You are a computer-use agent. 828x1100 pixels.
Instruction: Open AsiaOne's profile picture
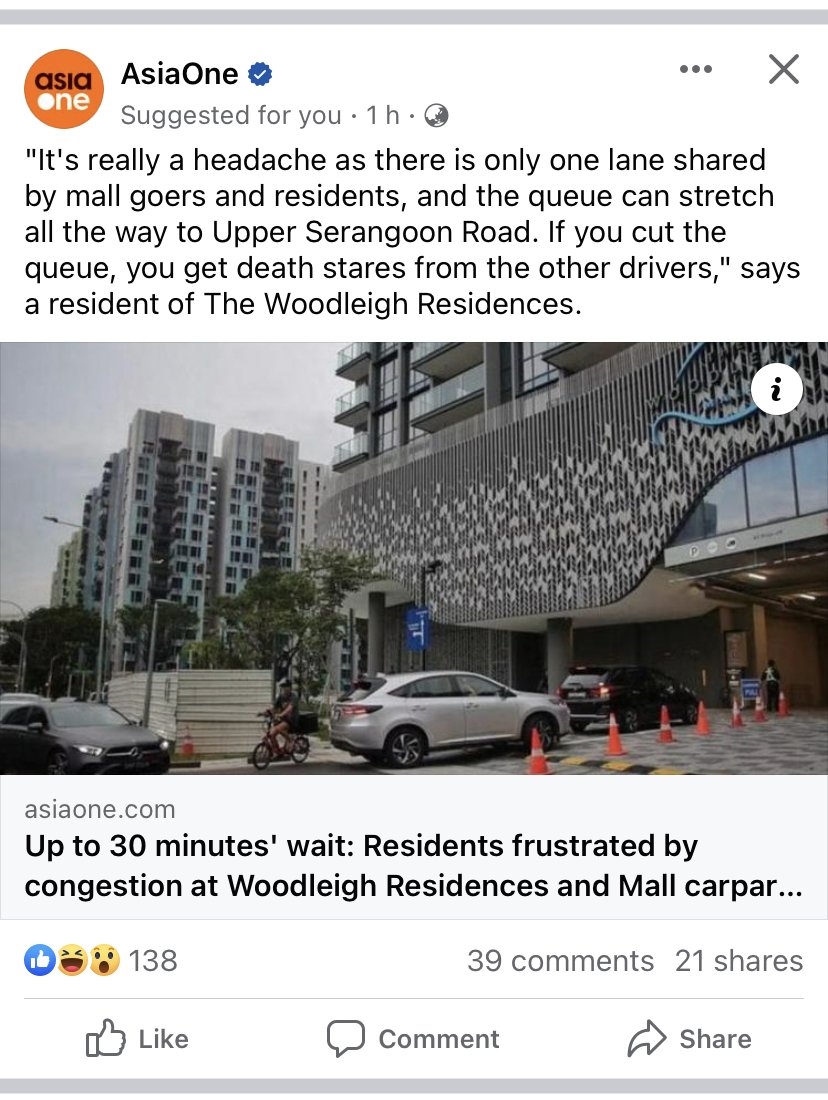63,89
